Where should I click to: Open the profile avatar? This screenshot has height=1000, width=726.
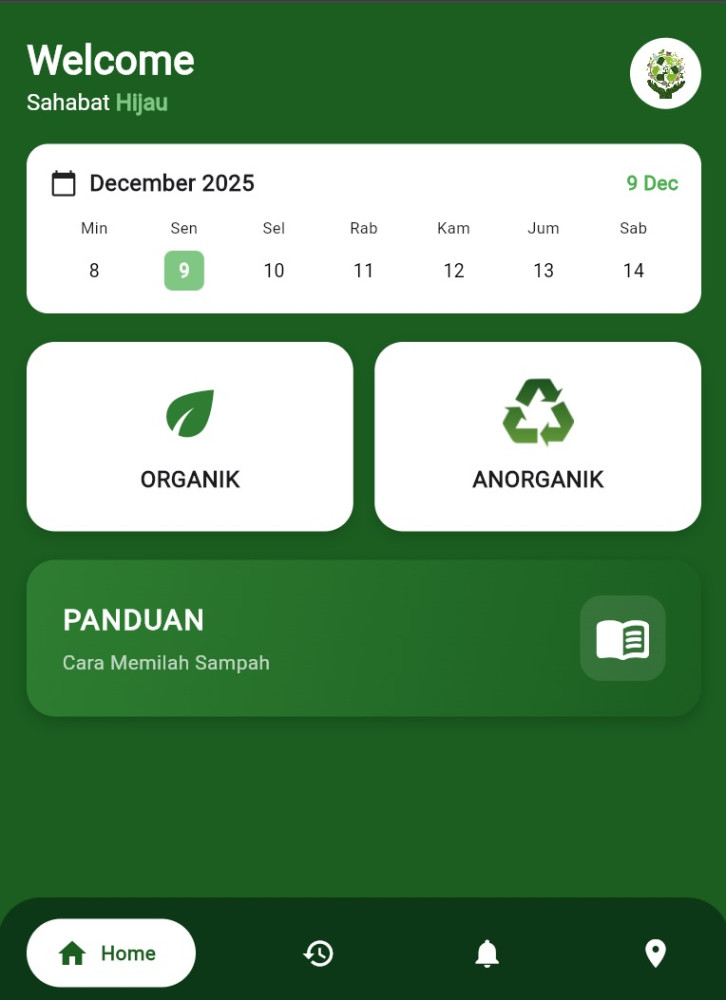[x=665, y=73]
